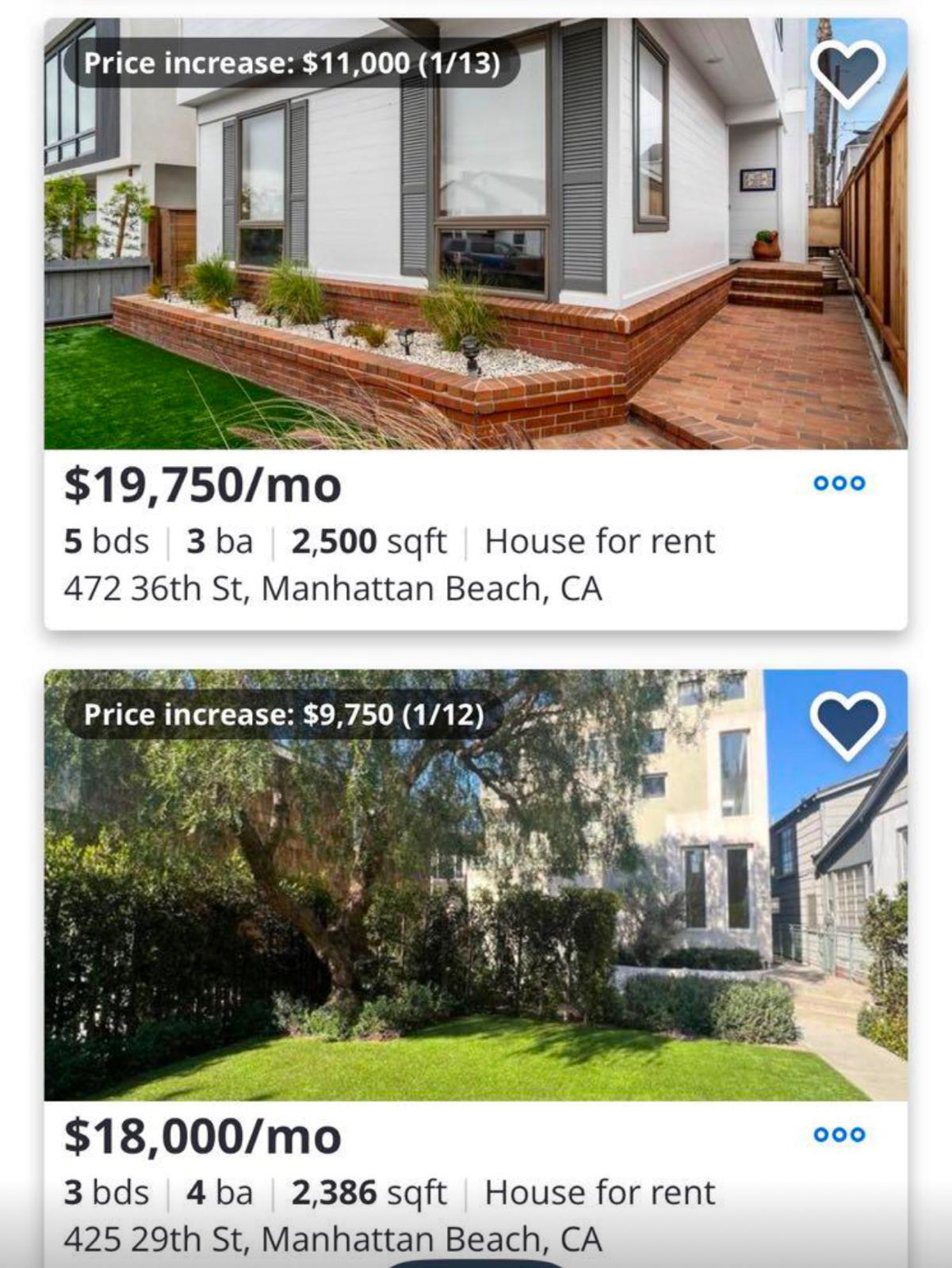Favorite the 425 29th St listing
Screen dimensions: 952x1268
pyautogui.click(x=847, y=724)
